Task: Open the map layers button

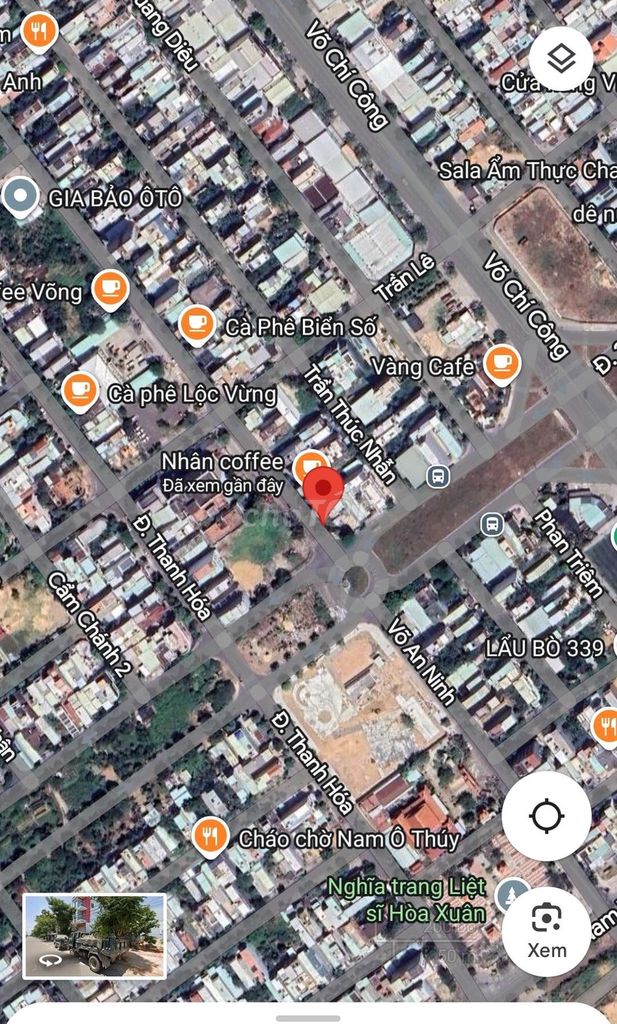Action: (561, 59)
